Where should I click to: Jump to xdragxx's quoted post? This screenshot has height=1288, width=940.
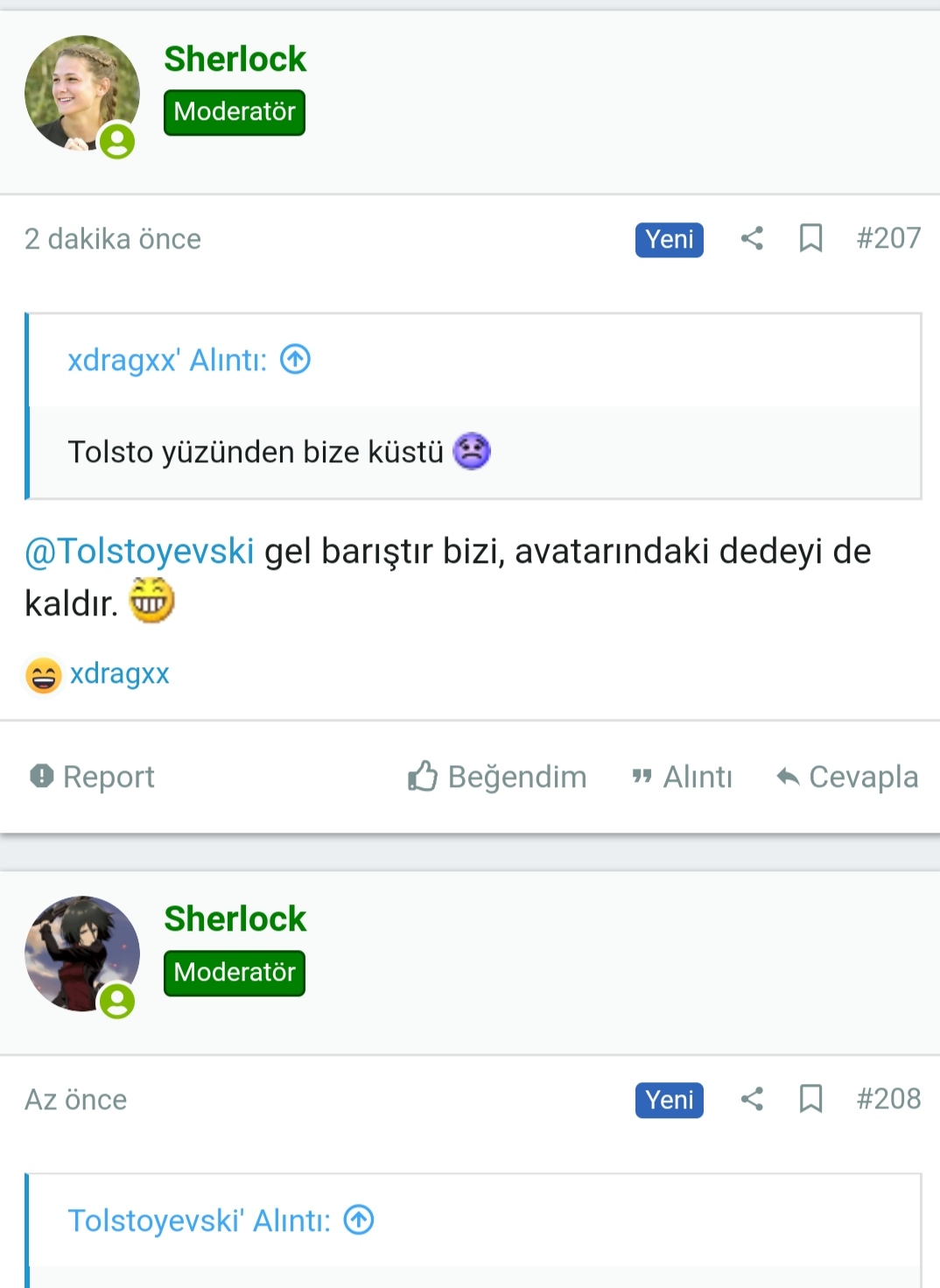point(296,359)
